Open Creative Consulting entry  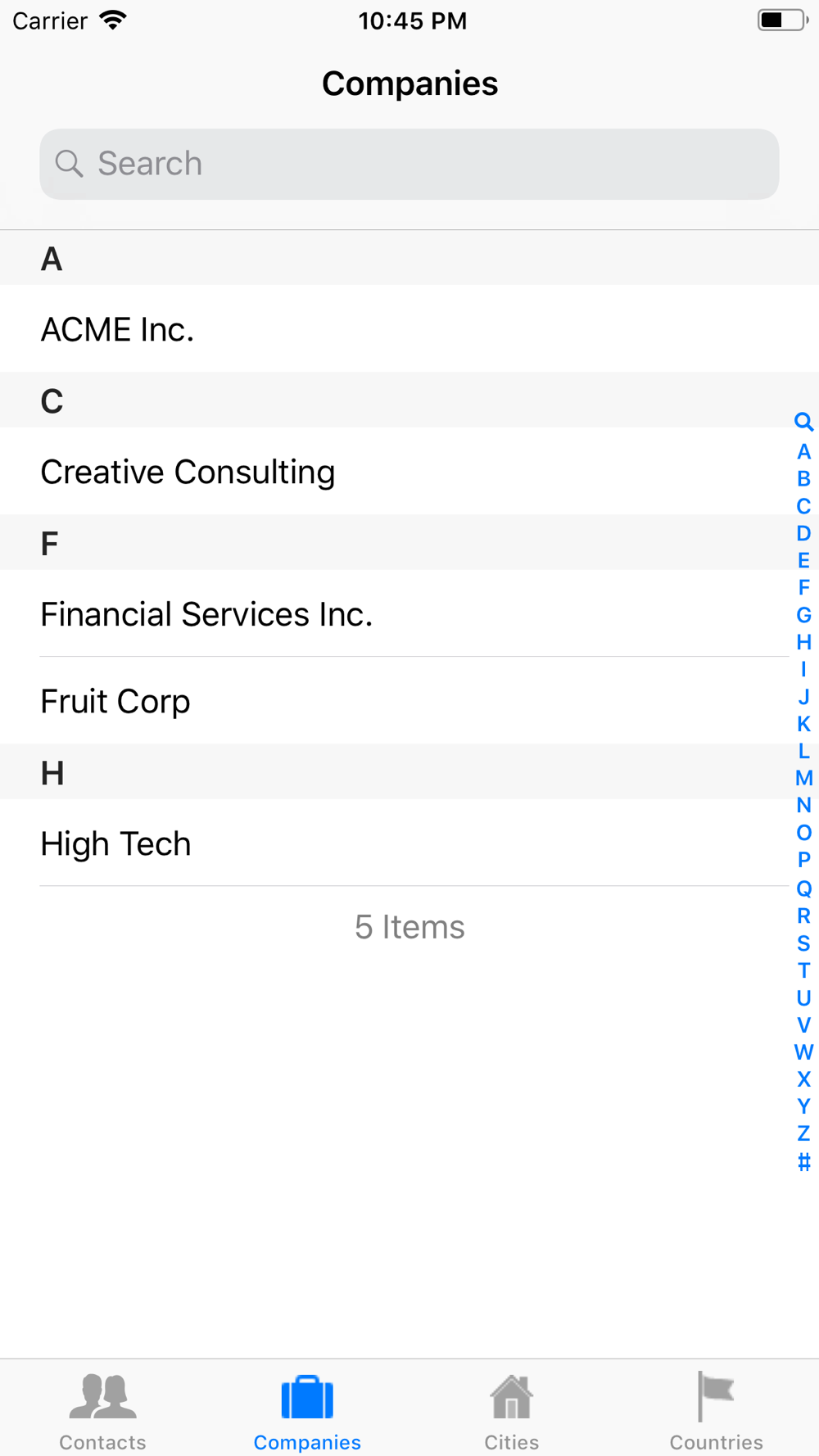pos(409,472)
